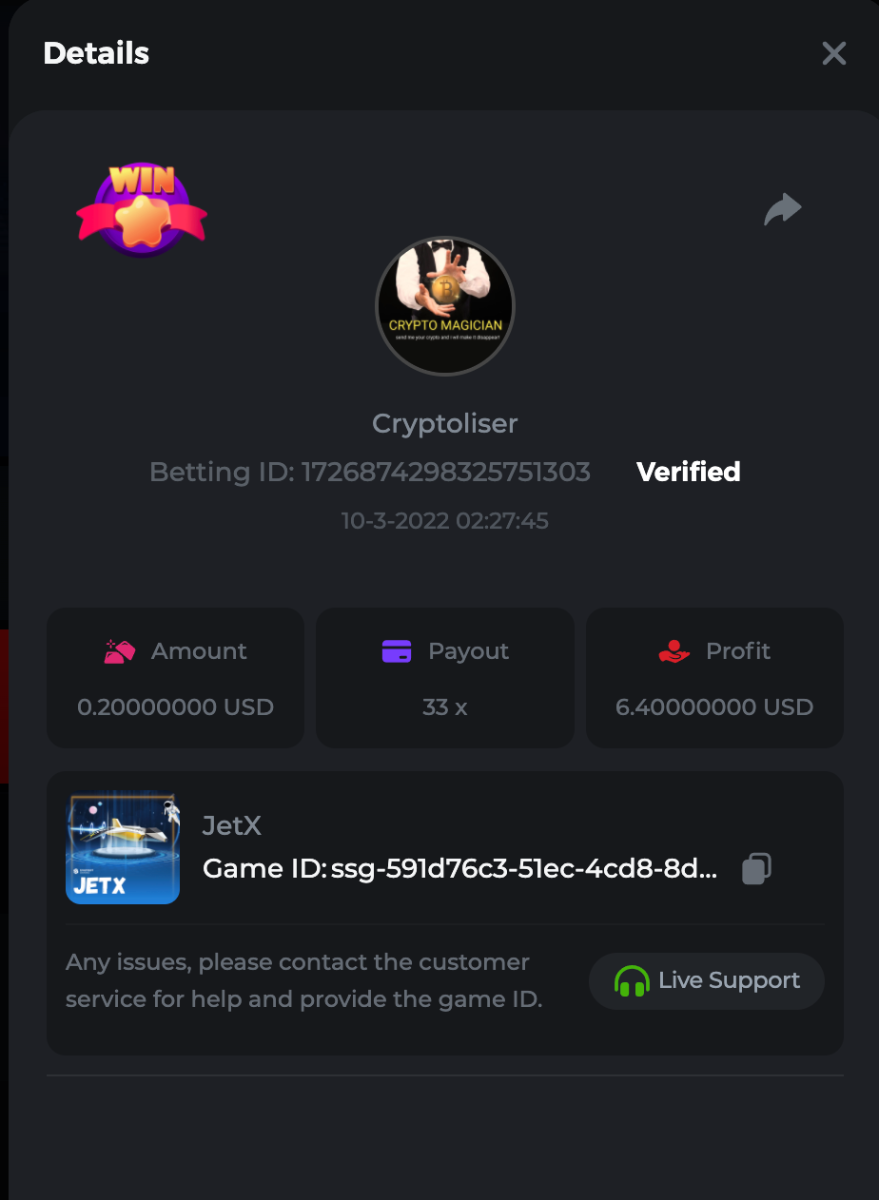
Task: Close the Details dialog
Action: pyautogui.click(x=834, y=54)
